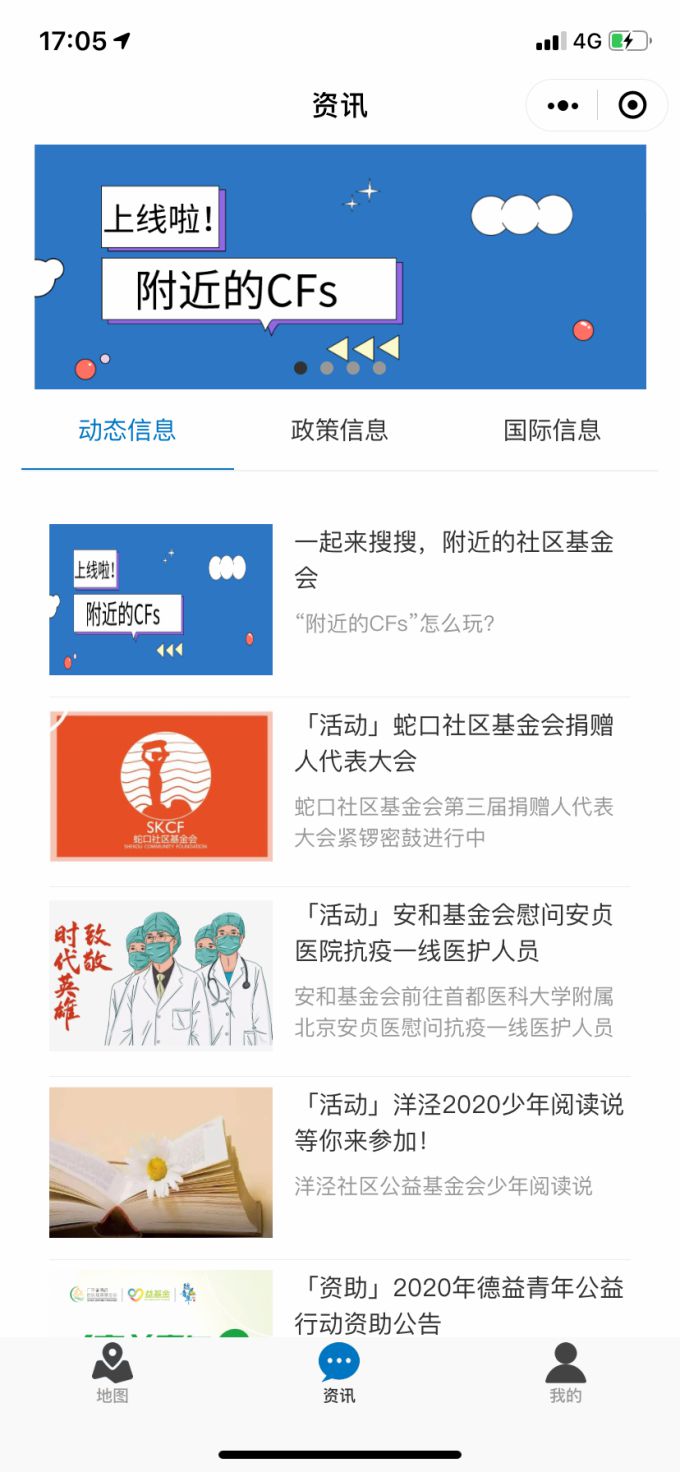Close the mini program with circle icon

632,105
